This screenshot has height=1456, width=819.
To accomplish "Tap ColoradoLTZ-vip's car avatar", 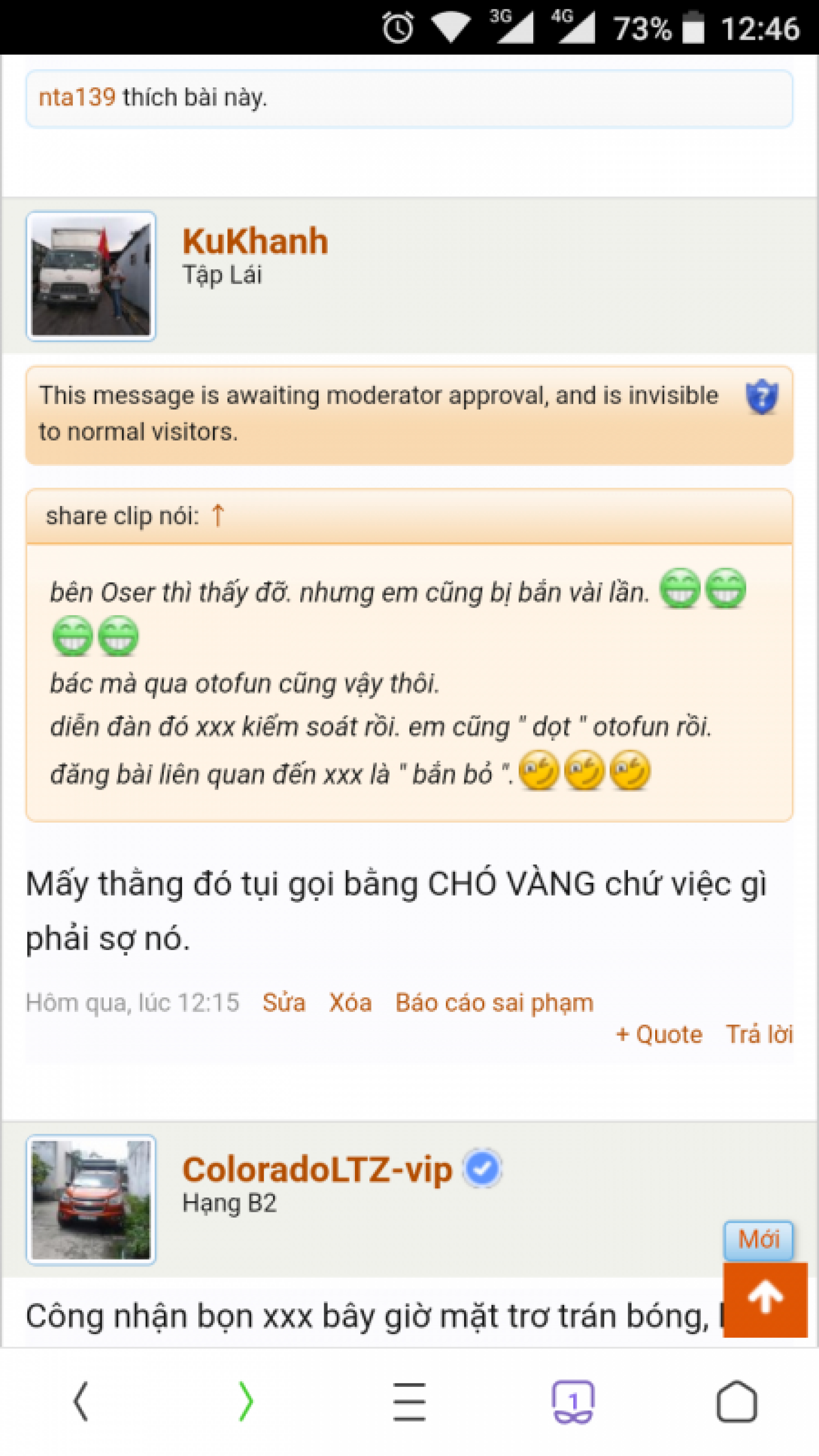I will pyautogui.click(x=91, y=1199).
